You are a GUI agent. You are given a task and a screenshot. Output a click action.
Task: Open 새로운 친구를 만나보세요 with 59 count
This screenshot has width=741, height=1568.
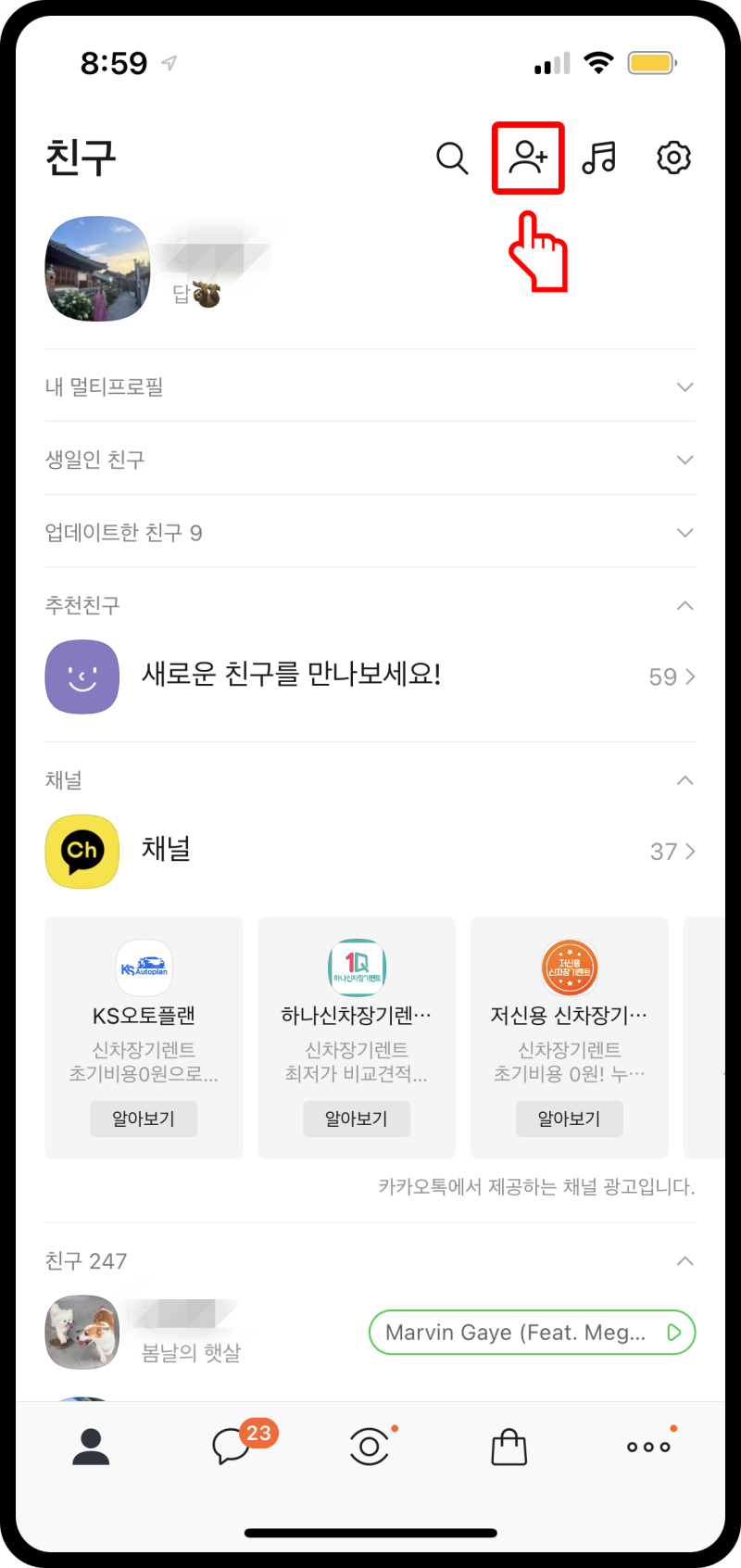[x=370, y=677]
